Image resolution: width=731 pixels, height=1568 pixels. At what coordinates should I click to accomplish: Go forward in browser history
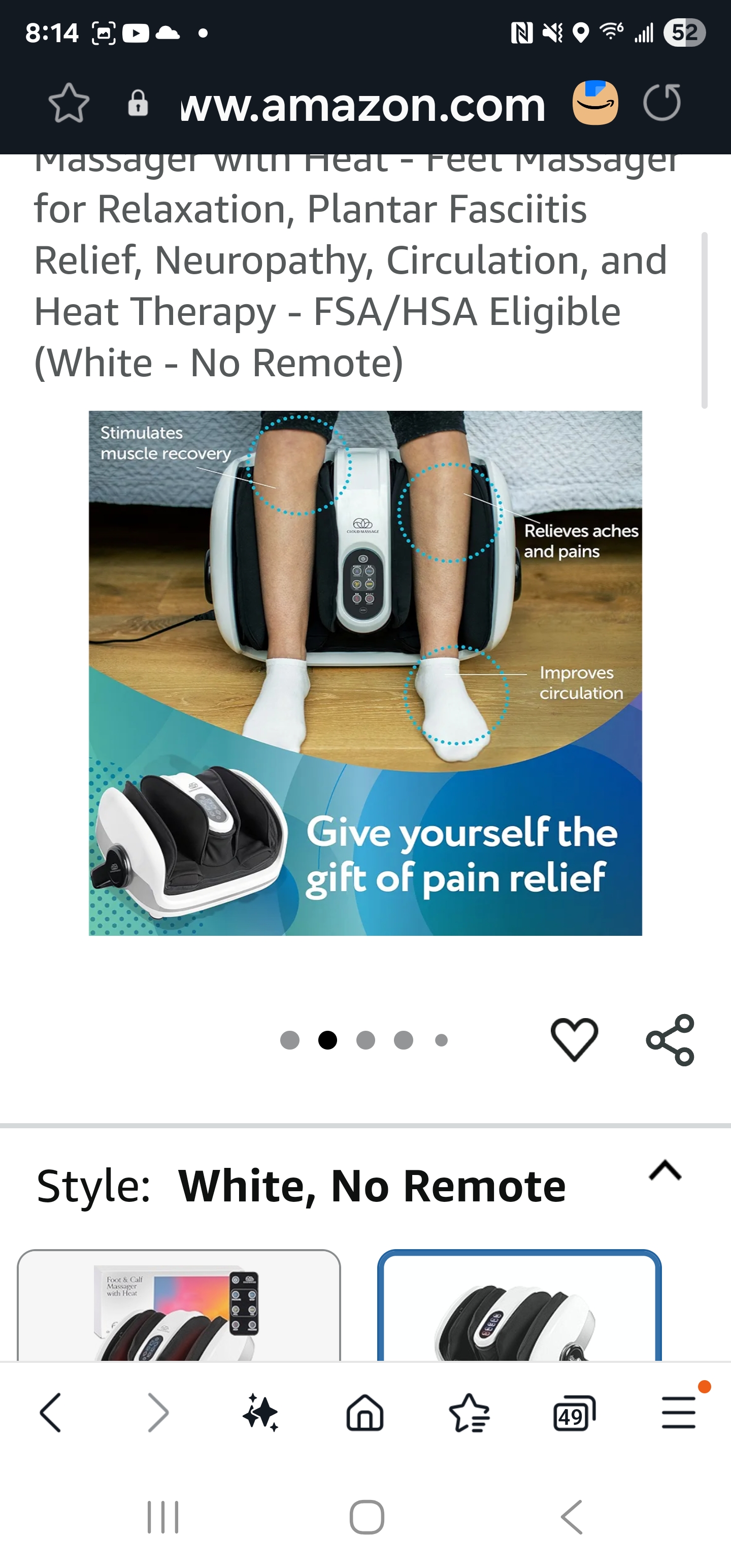158,1412
